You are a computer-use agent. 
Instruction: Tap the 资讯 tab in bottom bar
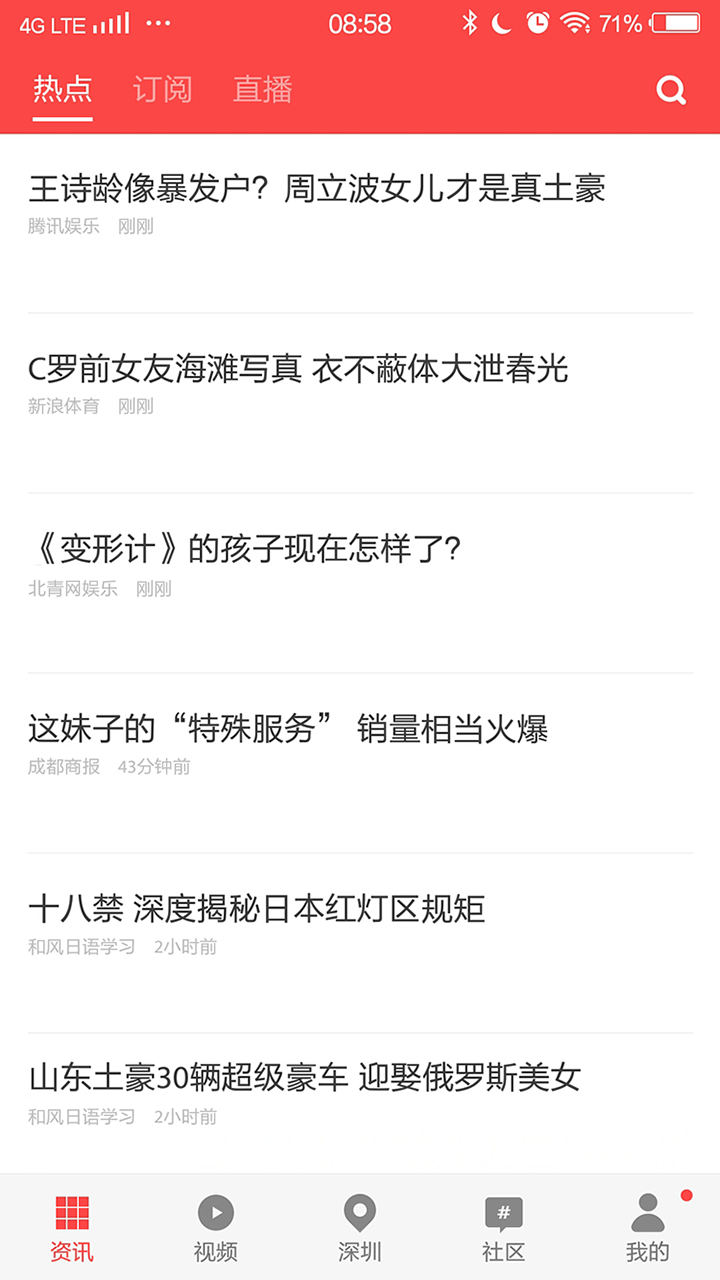(72, 1227)
